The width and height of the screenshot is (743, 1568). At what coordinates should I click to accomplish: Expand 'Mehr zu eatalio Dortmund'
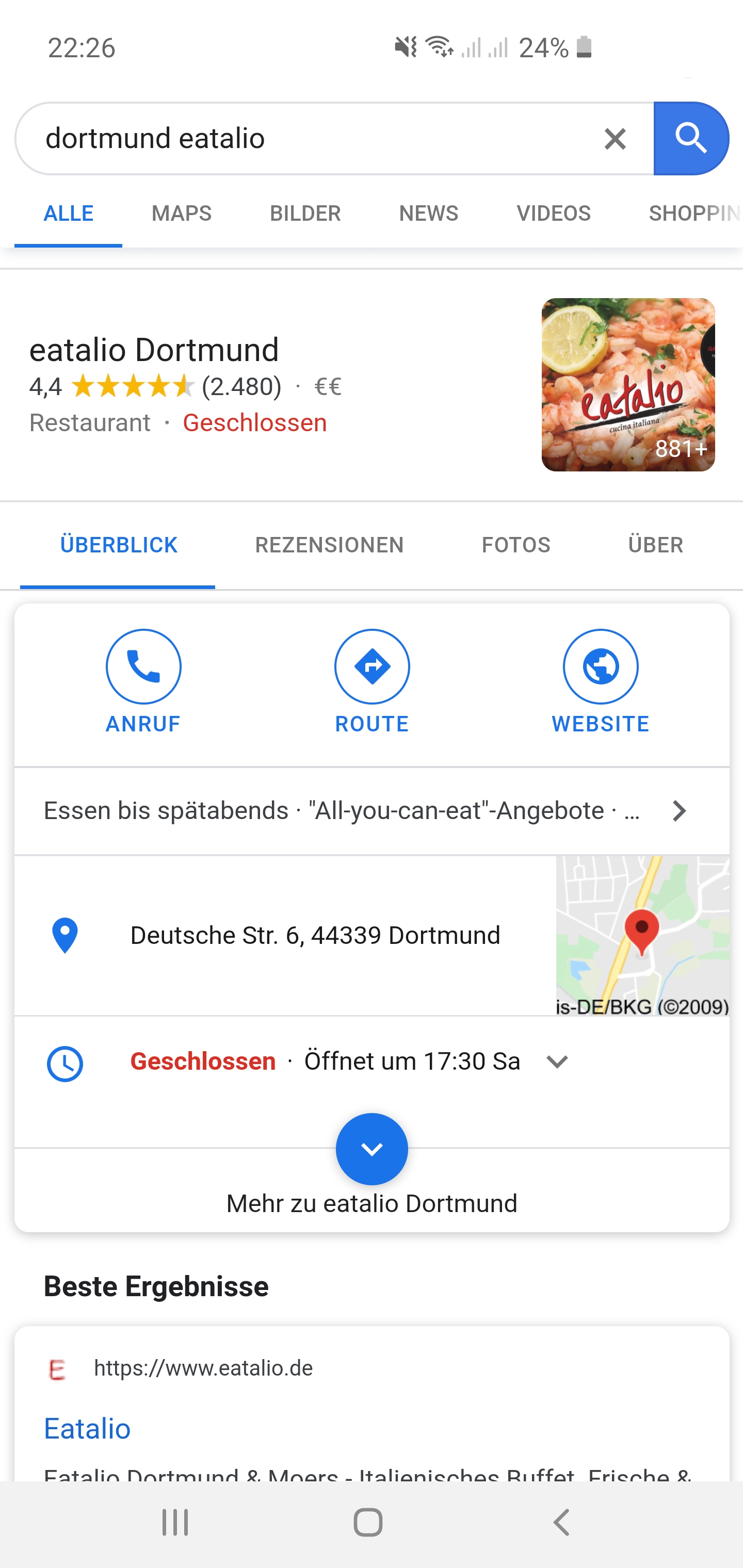tap(372, 1149)
